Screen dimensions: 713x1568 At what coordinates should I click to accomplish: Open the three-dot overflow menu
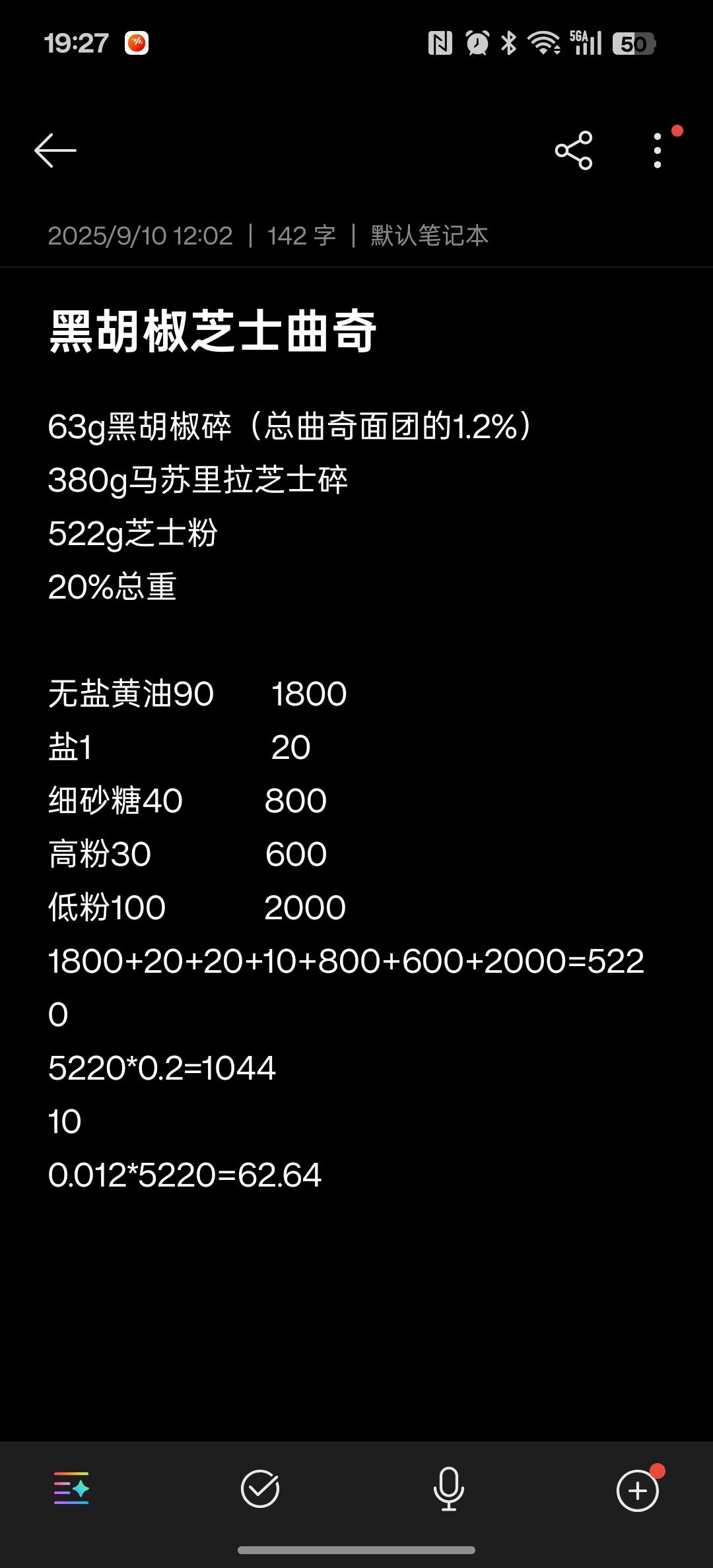click(658, 150)
